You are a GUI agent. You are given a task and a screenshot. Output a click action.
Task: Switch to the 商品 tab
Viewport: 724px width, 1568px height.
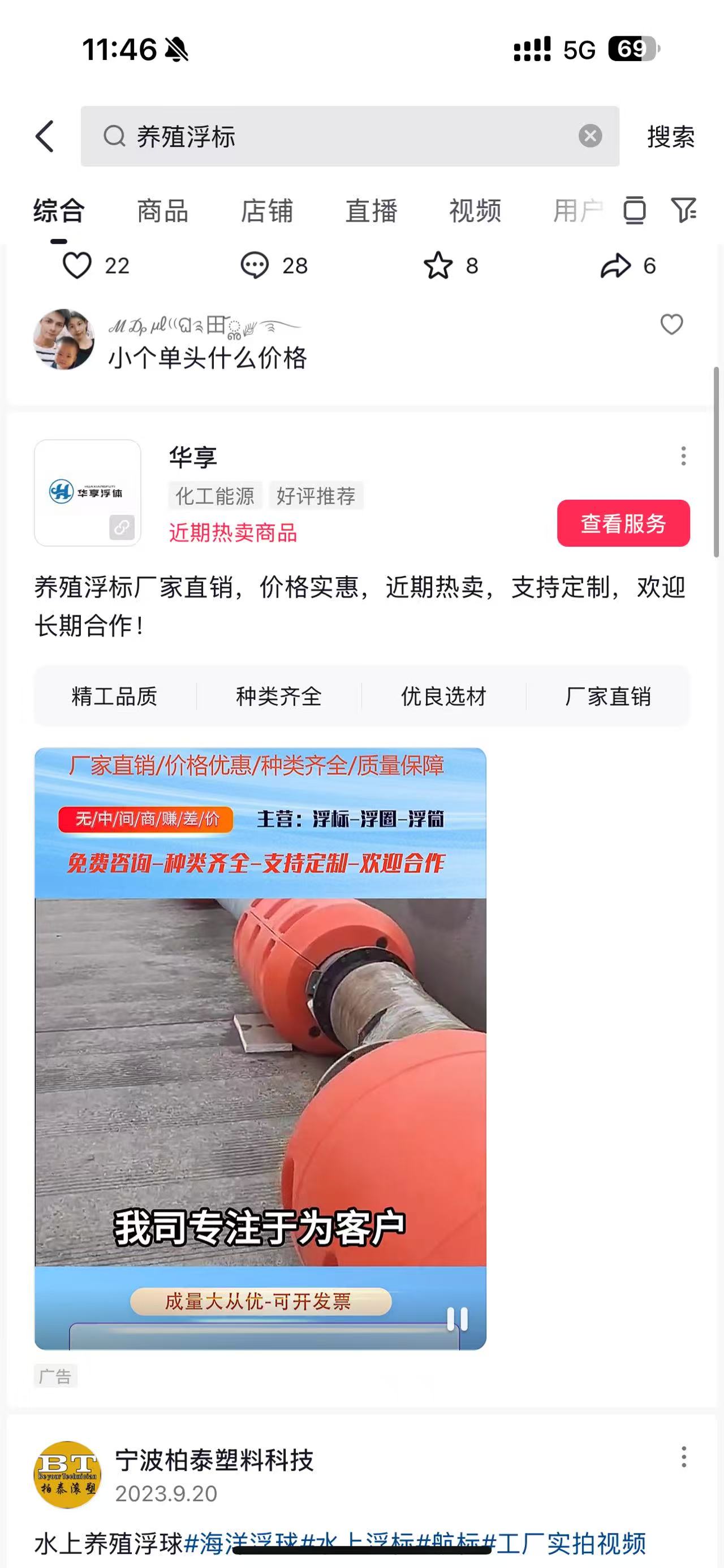(x=162, y=211)
